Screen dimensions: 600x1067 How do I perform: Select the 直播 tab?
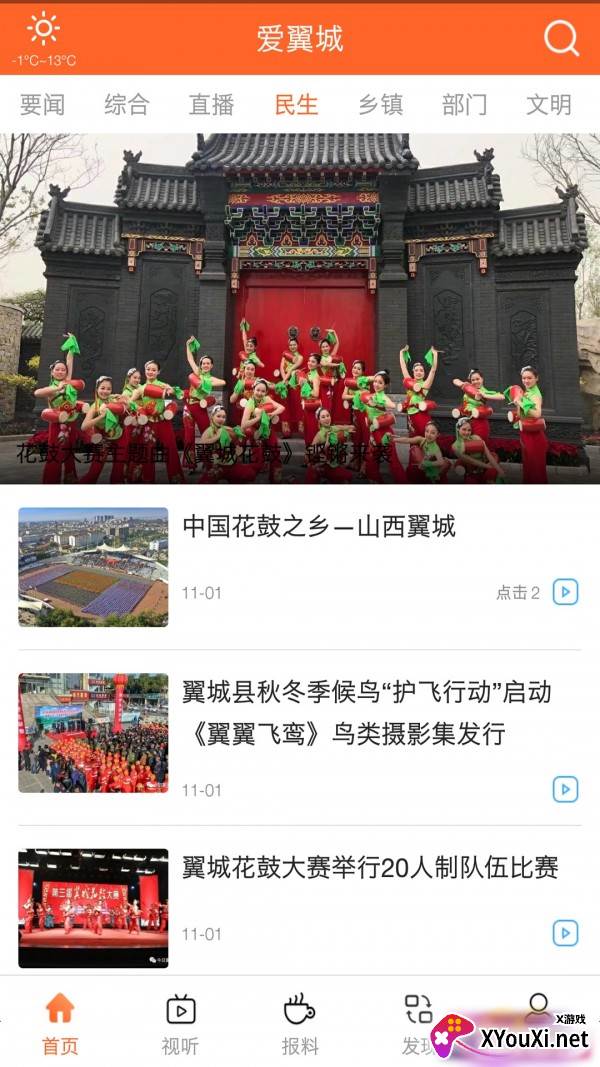211,104
